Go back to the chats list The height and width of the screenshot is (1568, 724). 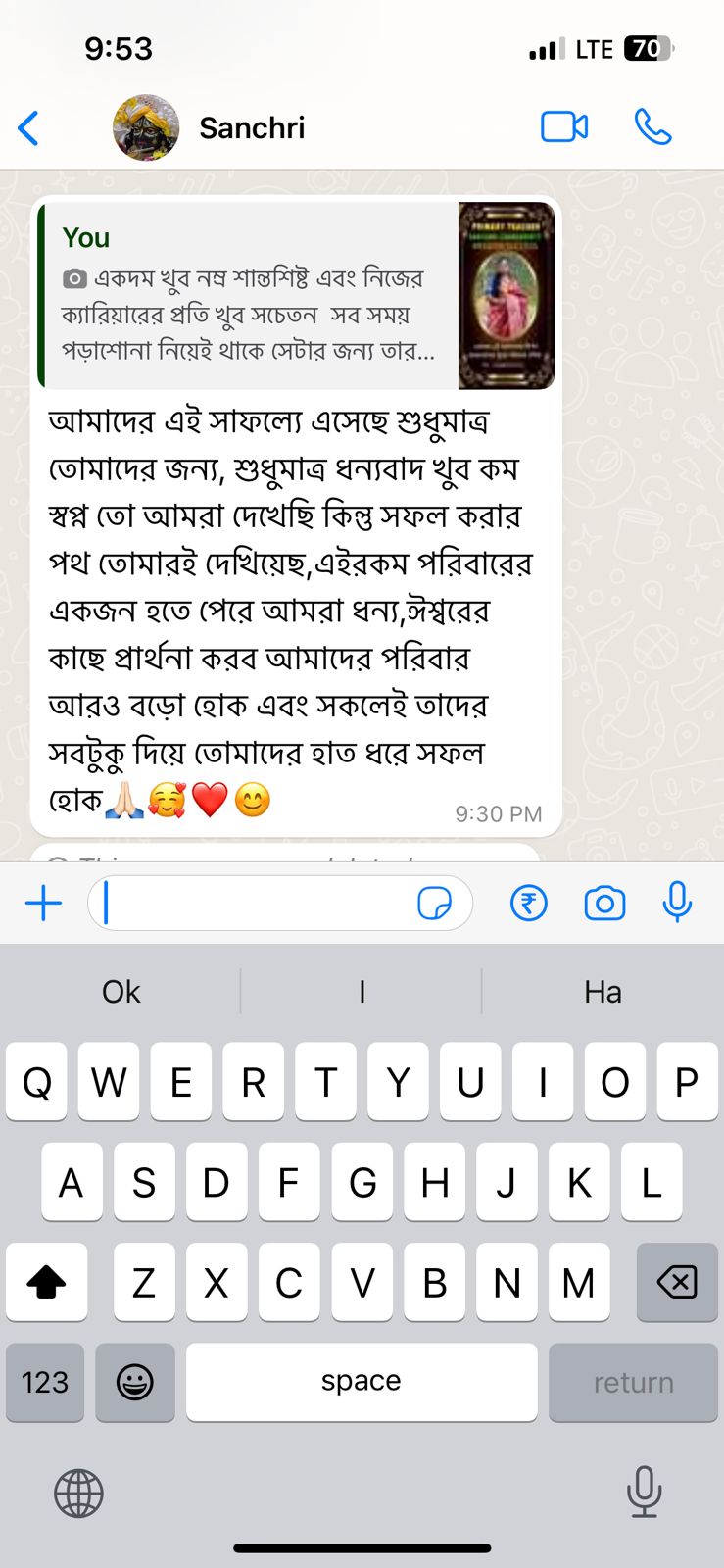point(29,128)
